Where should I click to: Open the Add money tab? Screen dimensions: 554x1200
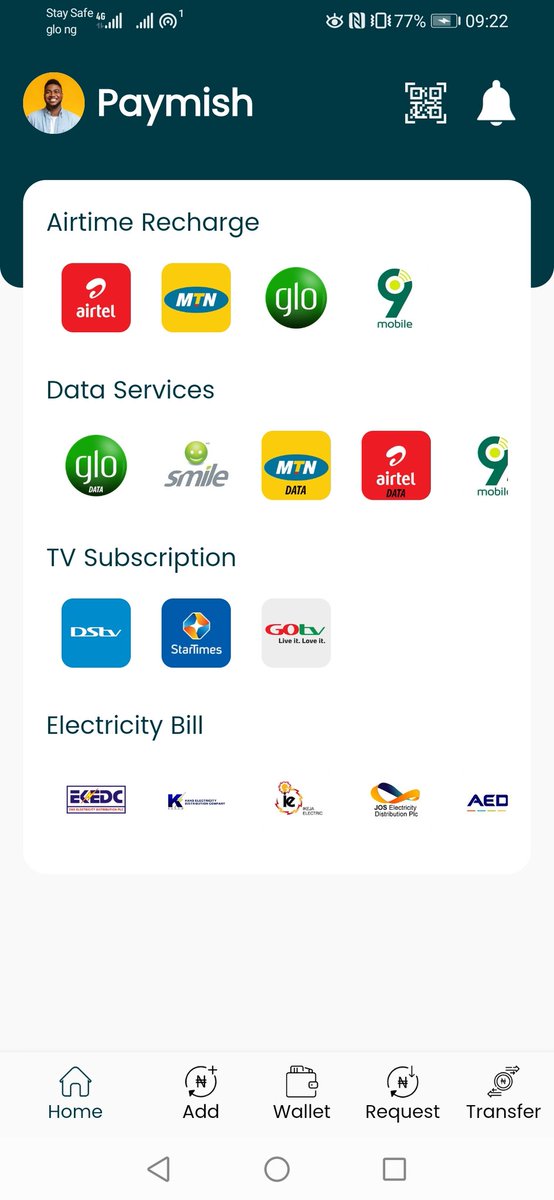201,1093
